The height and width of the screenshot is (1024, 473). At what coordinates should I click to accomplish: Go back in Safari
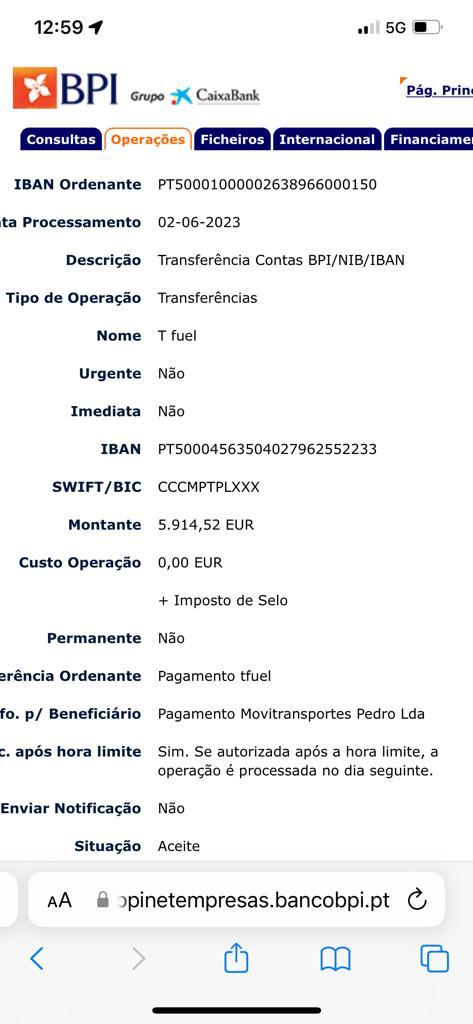point(37,959)
